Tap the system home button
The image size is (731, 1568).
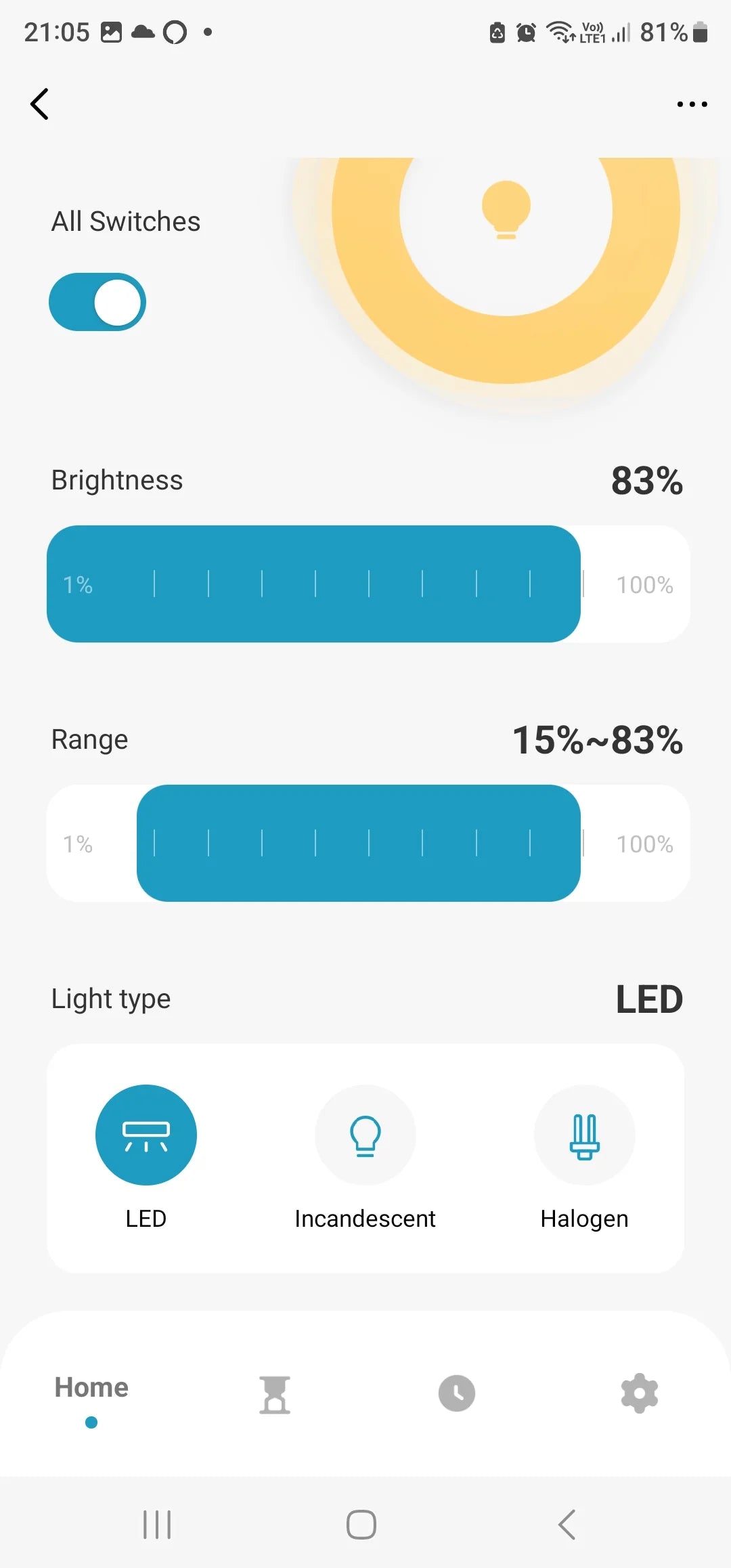point(361,1525)
